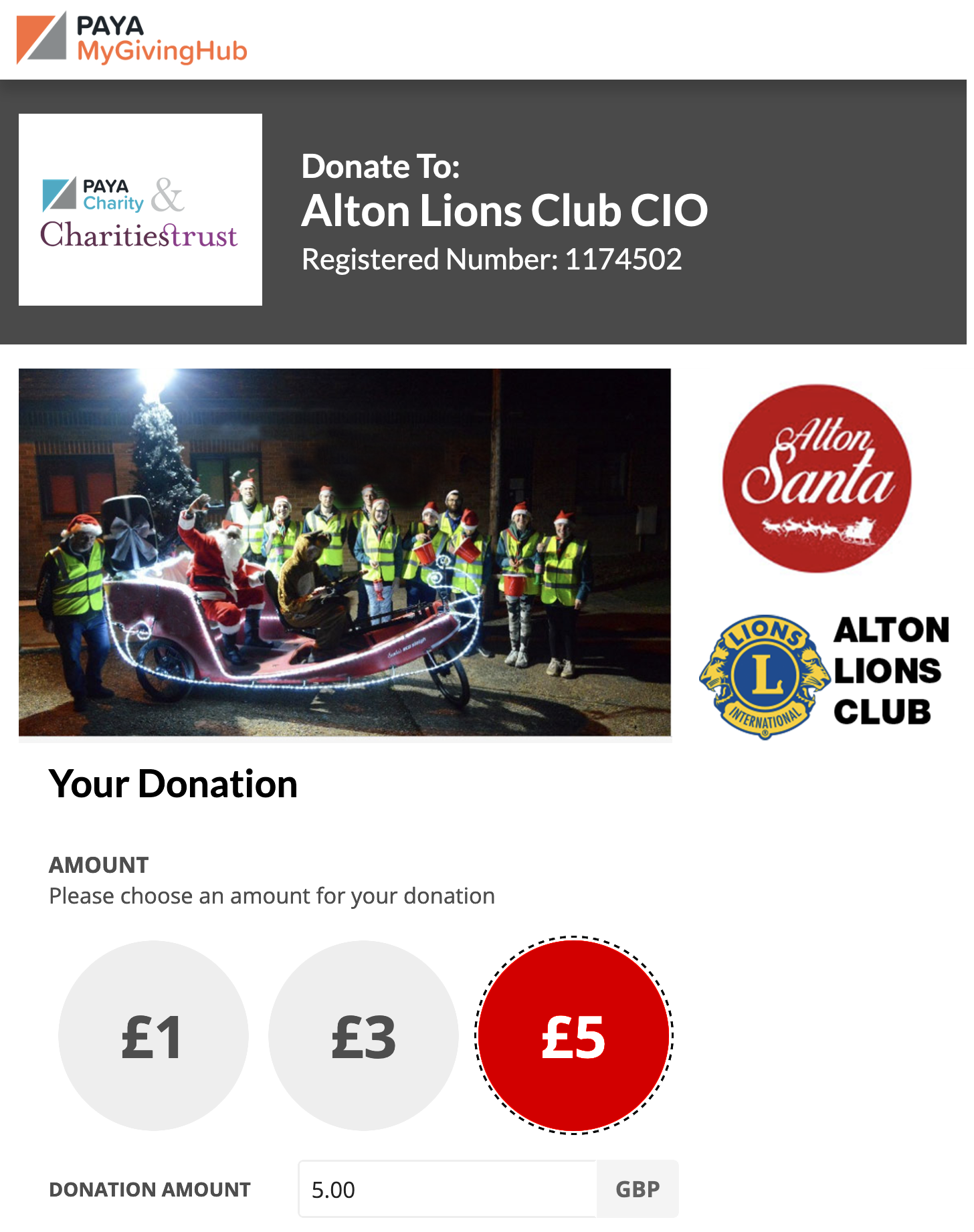Open the Paya MyGivingHub home logo

132,39
